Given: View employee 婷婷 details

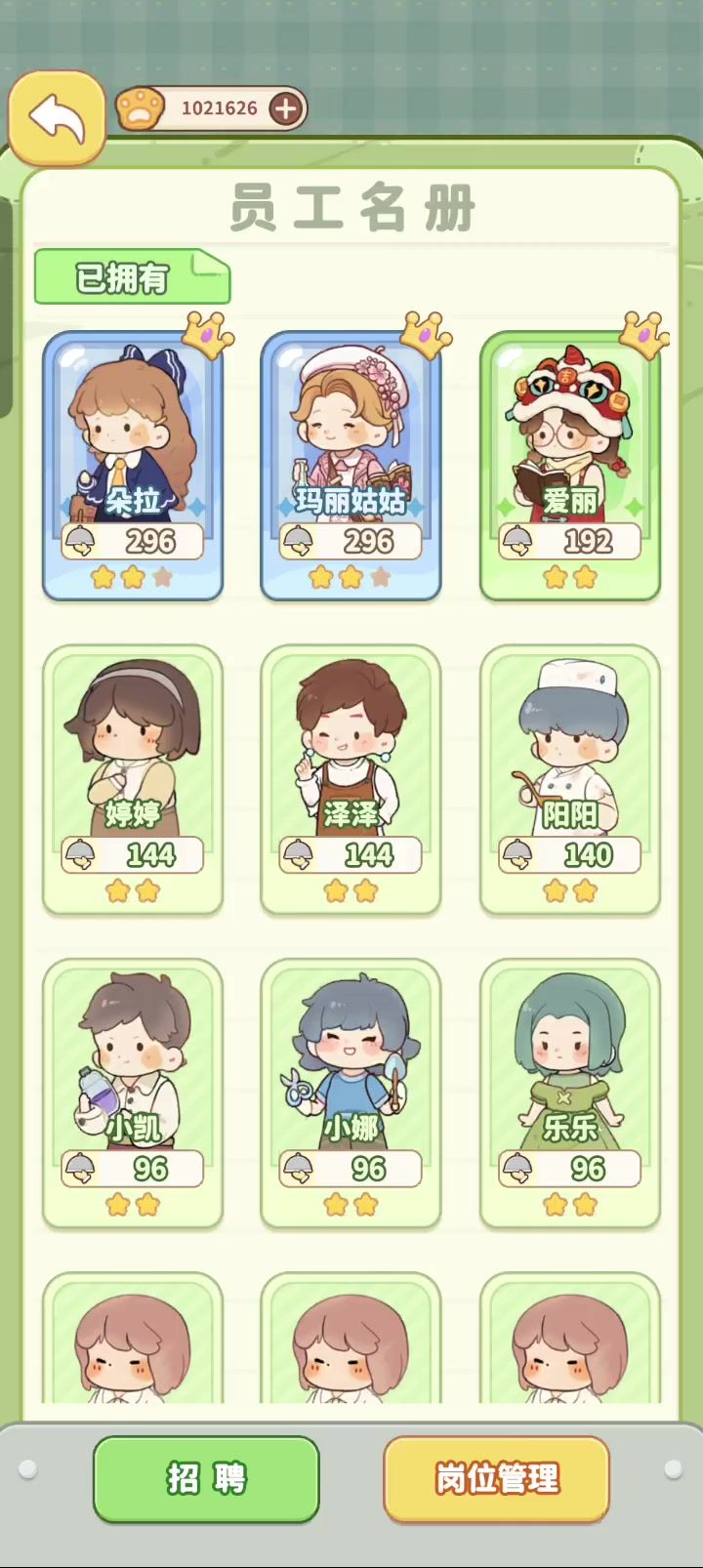Looking at the screenshot, I should point(133,779).
